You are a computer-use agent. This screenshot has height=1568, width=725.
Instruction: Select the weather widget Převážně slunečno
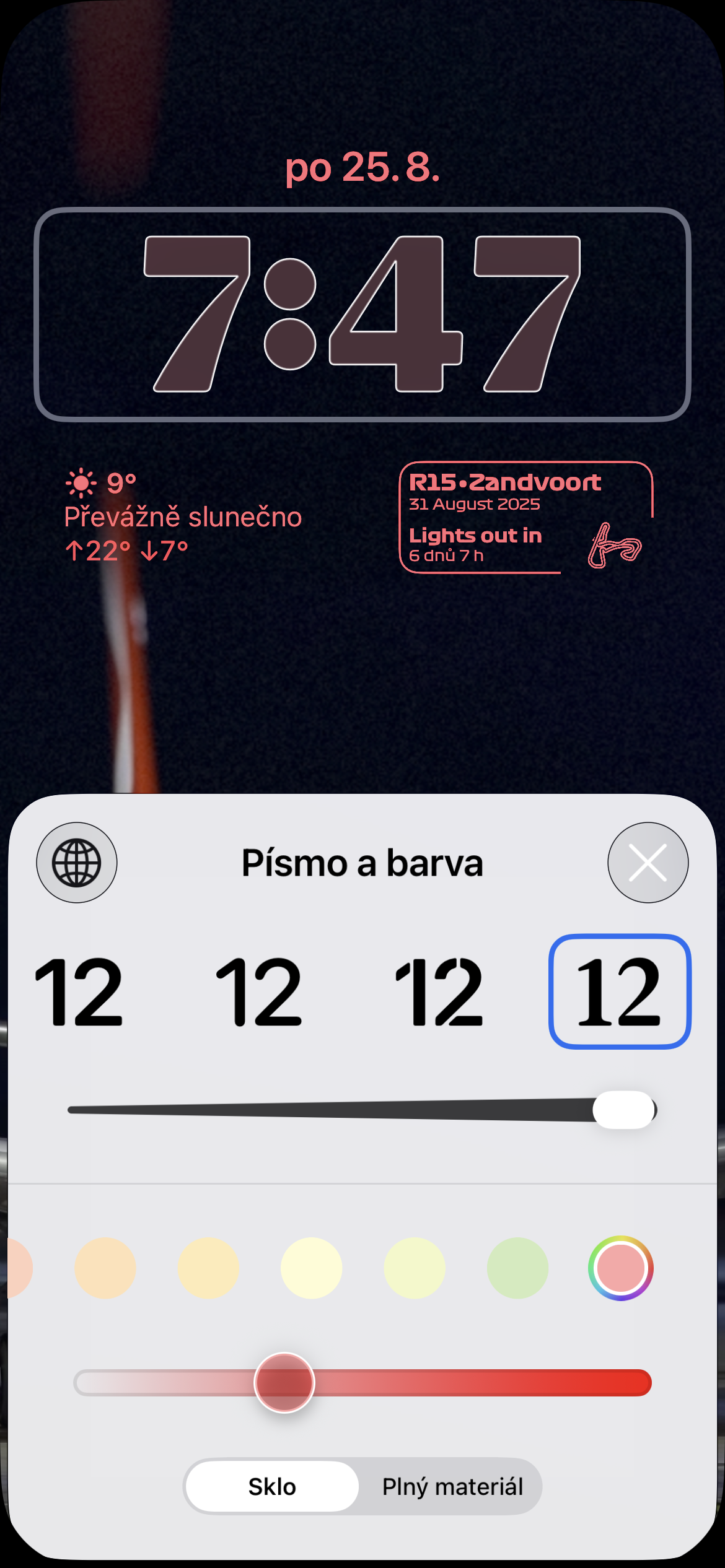click(183, 517)
